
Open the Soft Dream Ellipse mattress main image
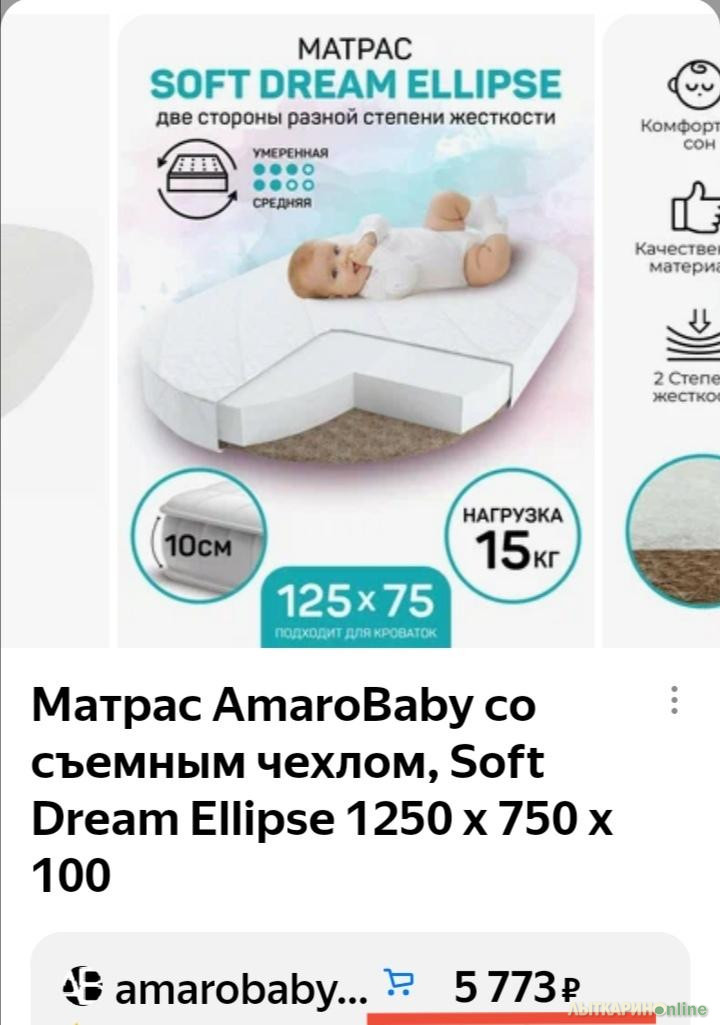356,330
